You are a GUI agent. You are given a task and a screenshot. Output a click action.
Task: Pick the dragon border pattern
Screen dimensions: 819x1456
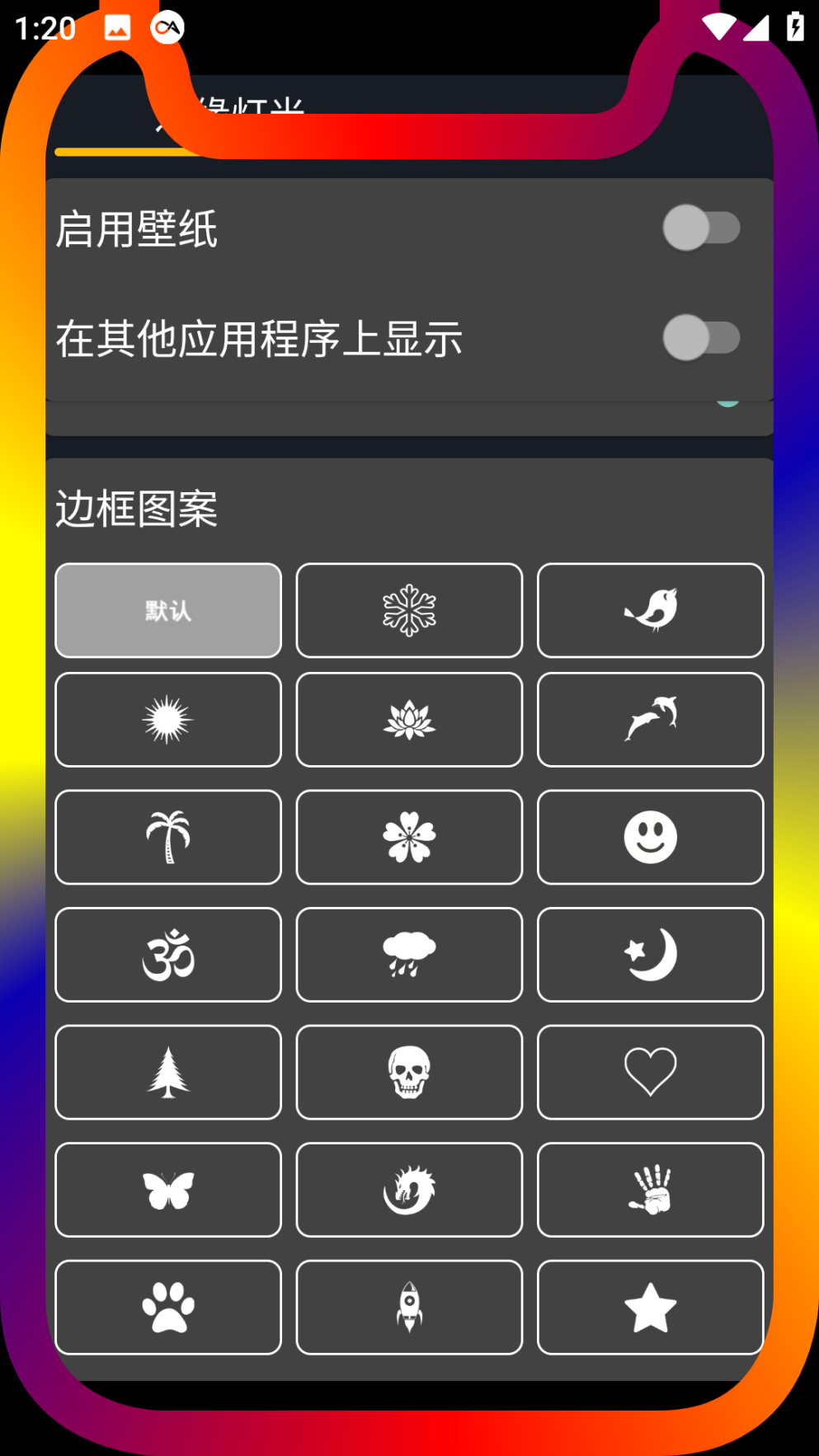[409, 1190]
